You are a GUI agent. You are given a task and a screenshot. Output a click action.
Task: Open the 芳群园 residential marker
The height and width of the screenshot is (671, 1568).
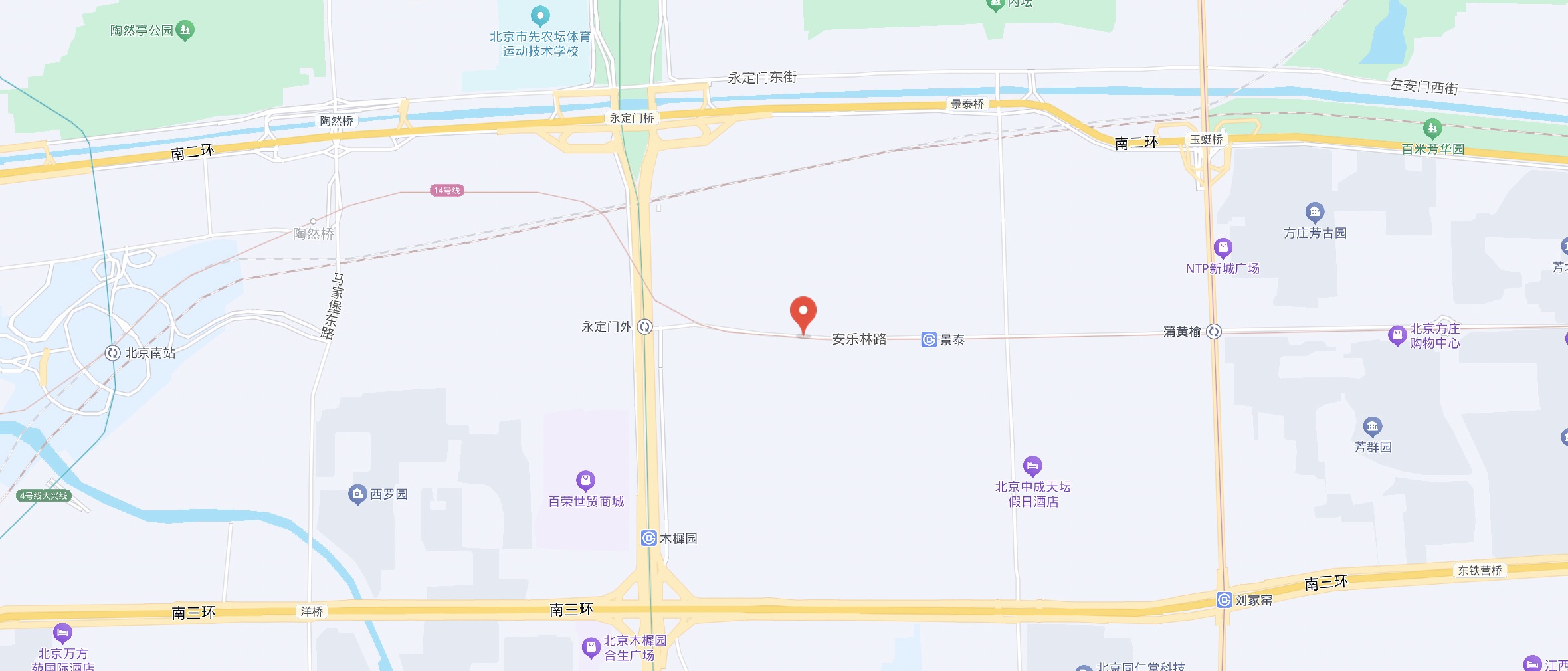tap(1372, 426)
